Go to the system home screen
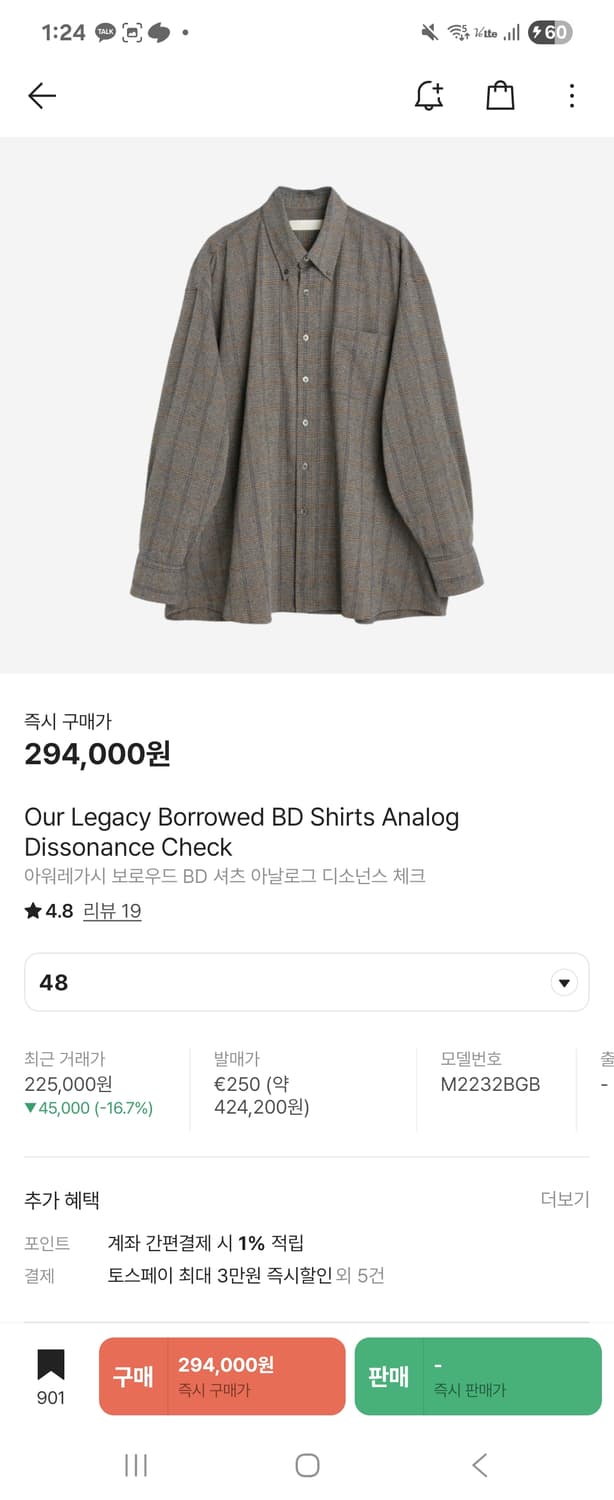 pos(307,1465)
